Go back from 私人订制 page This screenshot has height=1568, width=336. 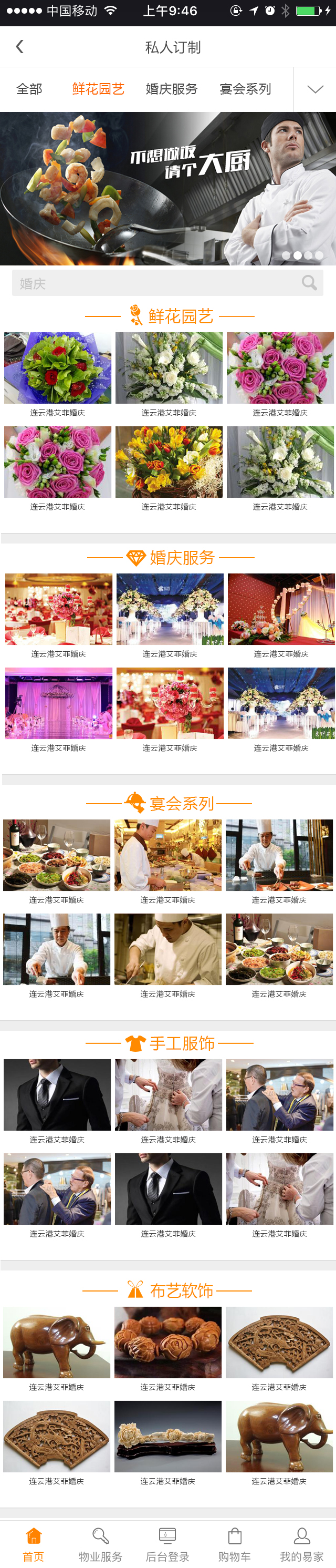(x=19, y=47)
